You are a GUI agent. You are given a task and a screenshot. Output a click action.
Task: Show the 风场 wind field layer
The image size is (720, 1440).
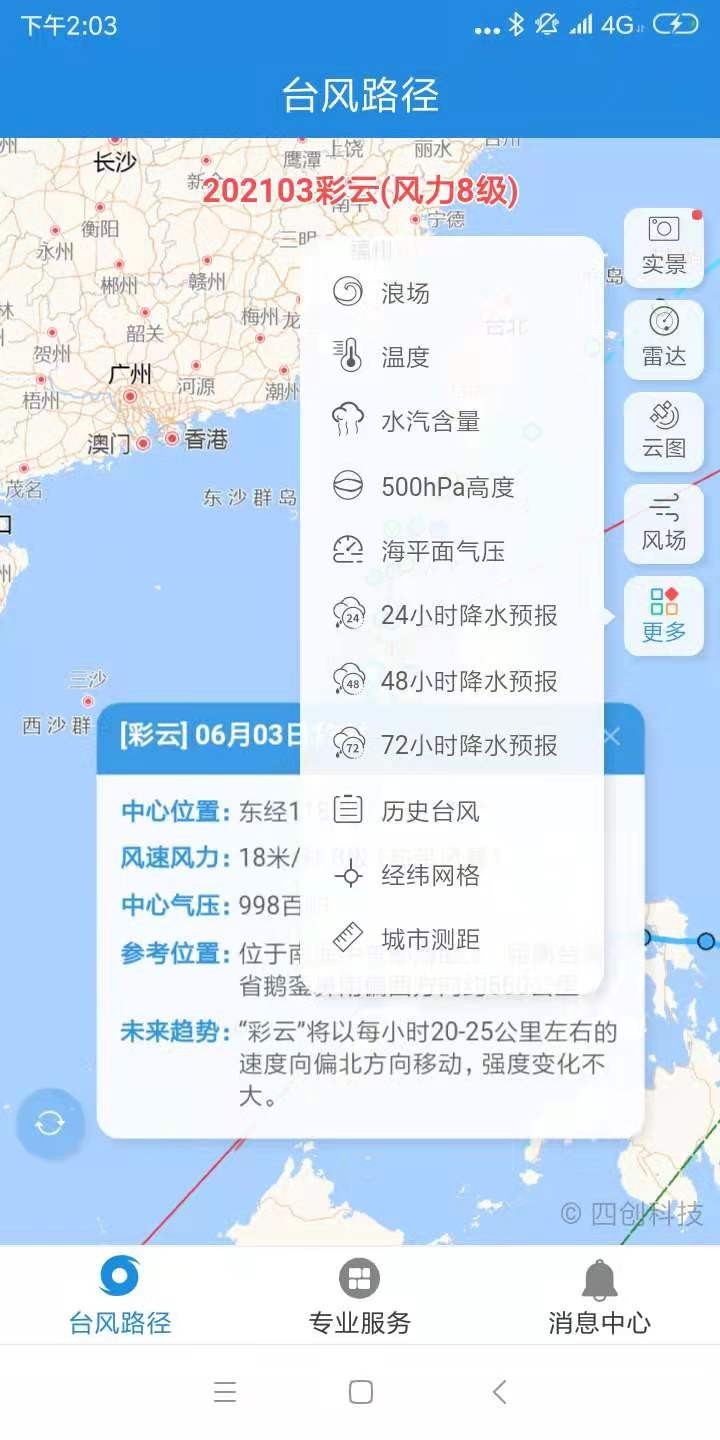pyautogui.click(x=664, y=522)
